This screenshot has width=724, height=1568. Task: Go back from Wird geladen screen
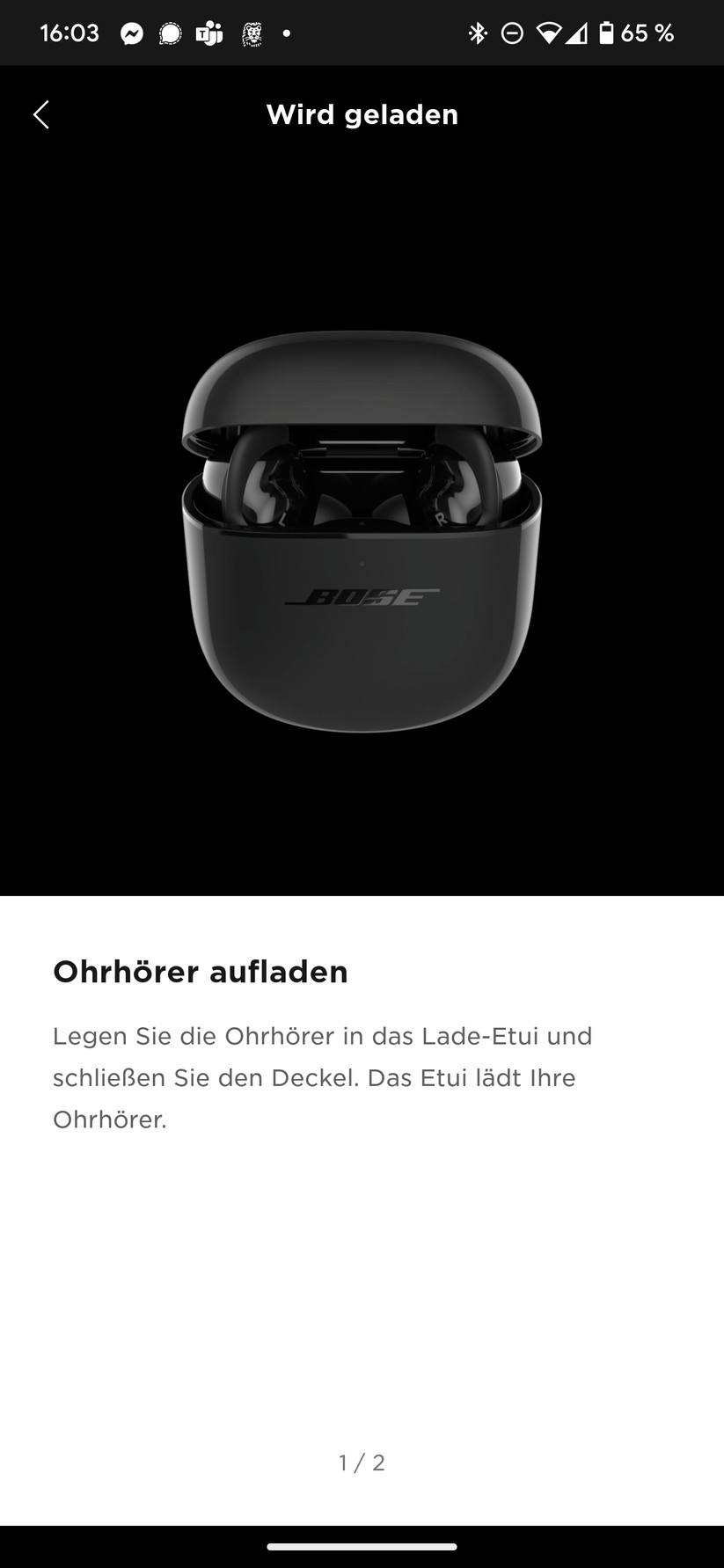coord(40,114)
